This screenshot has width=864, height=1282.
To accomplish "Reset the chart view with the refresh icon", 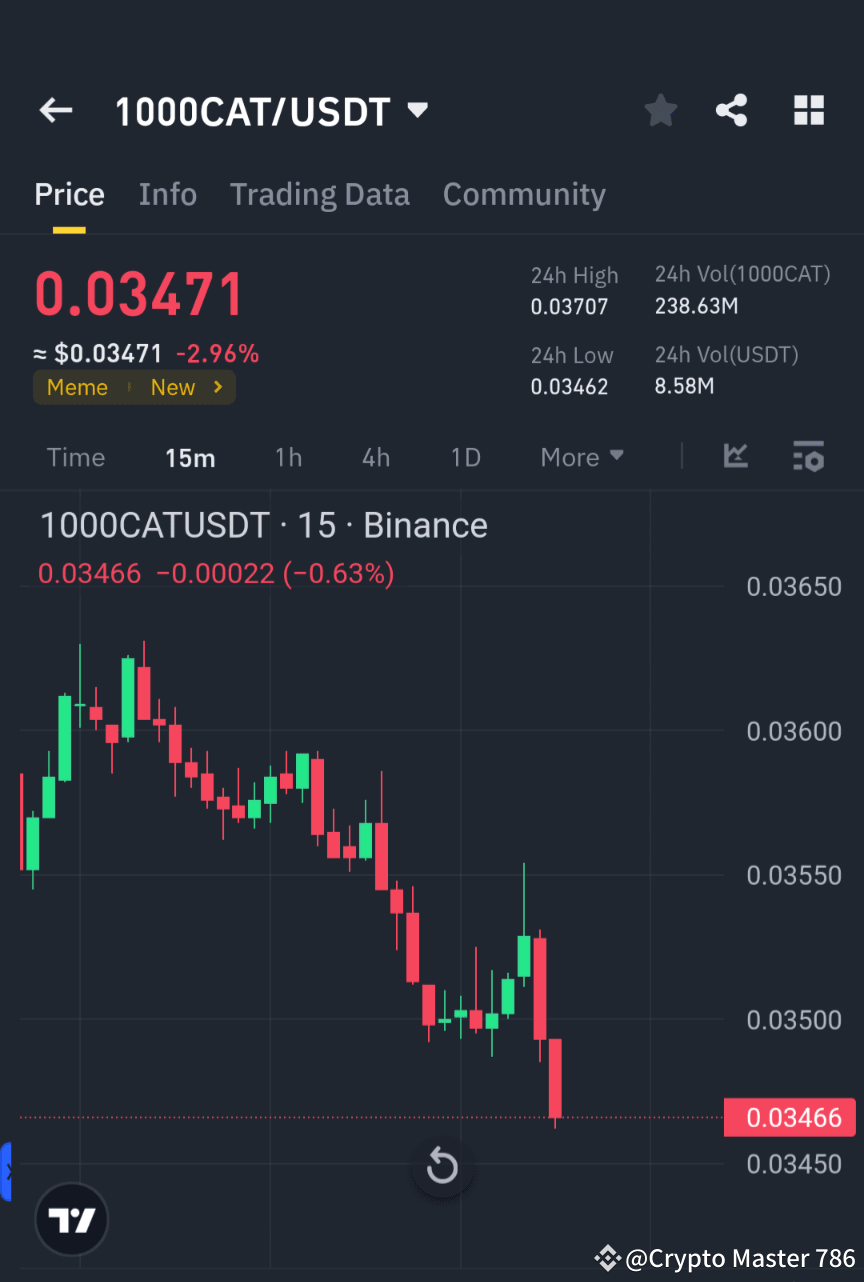I will [441, 1166].
